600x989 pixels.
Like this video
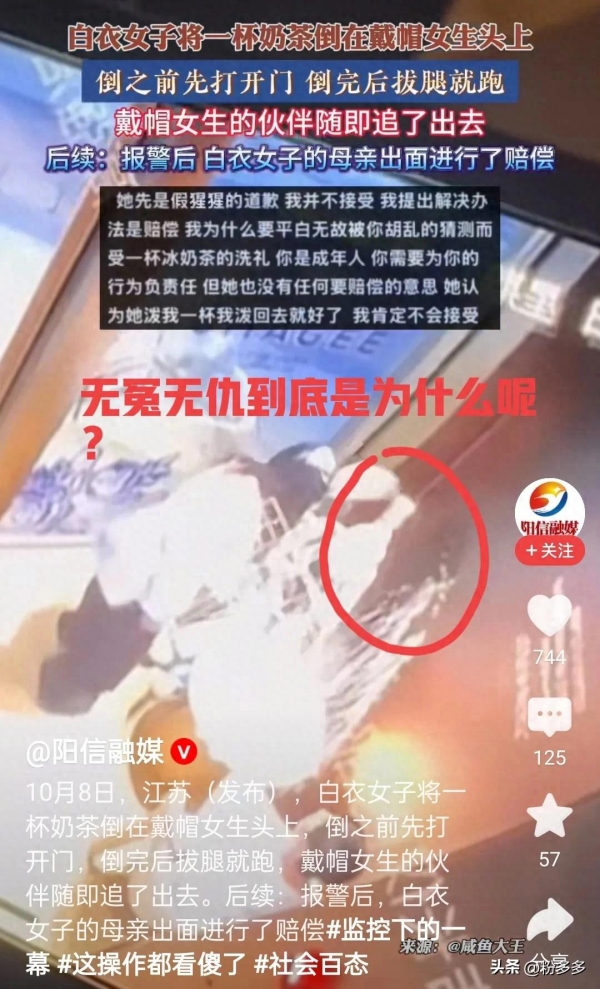tap(549, 616)
